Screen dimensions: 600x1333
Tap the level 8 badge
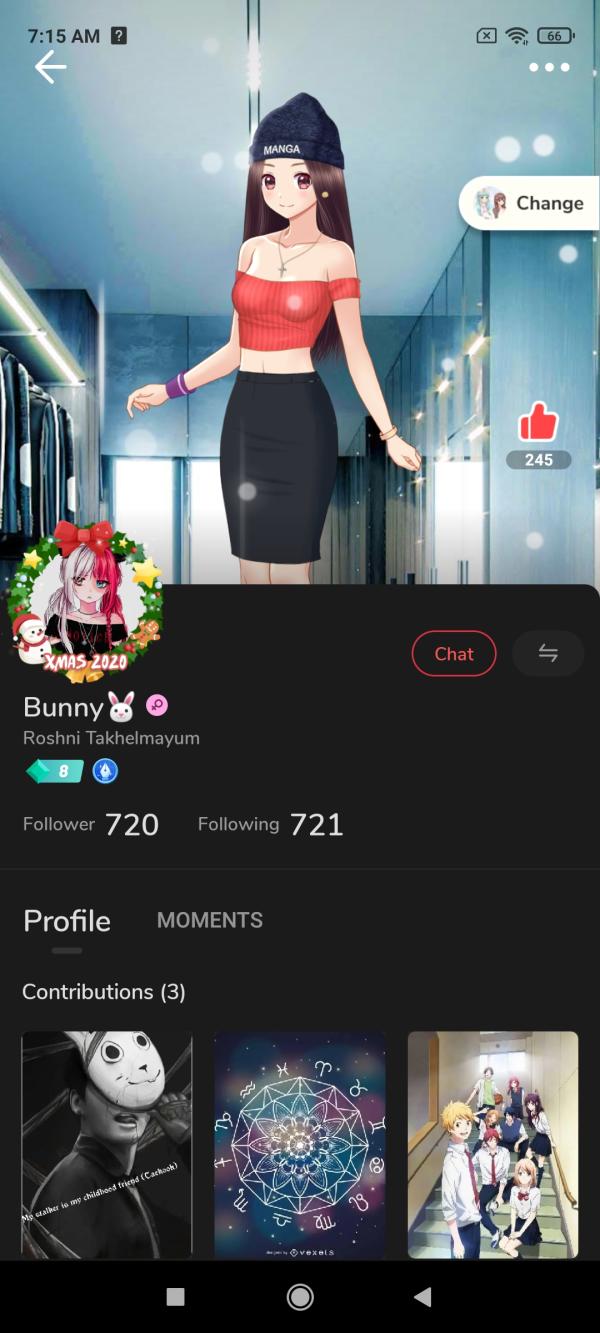coord(54,771)
